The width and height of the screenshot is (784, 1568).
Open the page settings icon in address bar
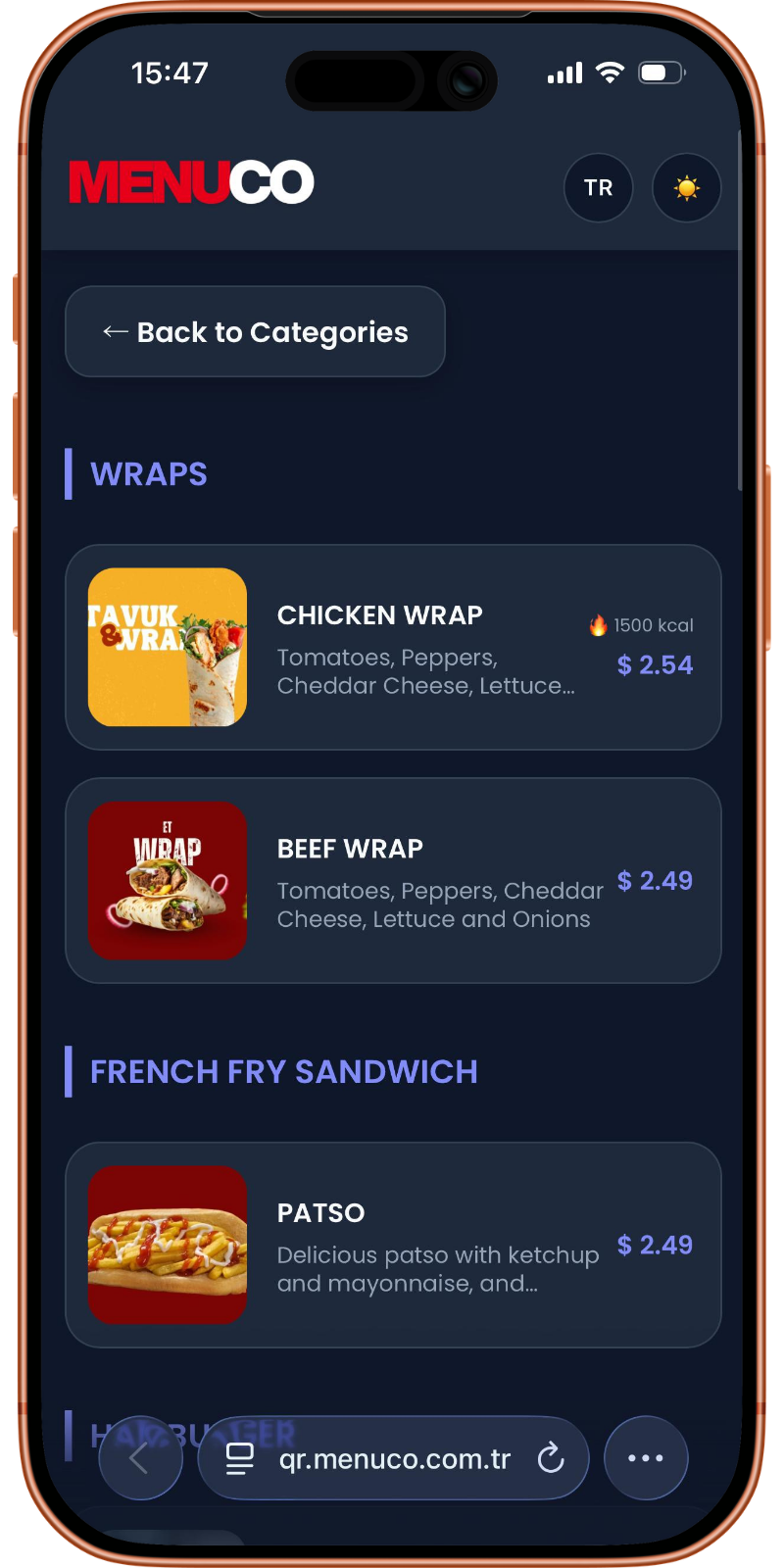pos(239,1458)
